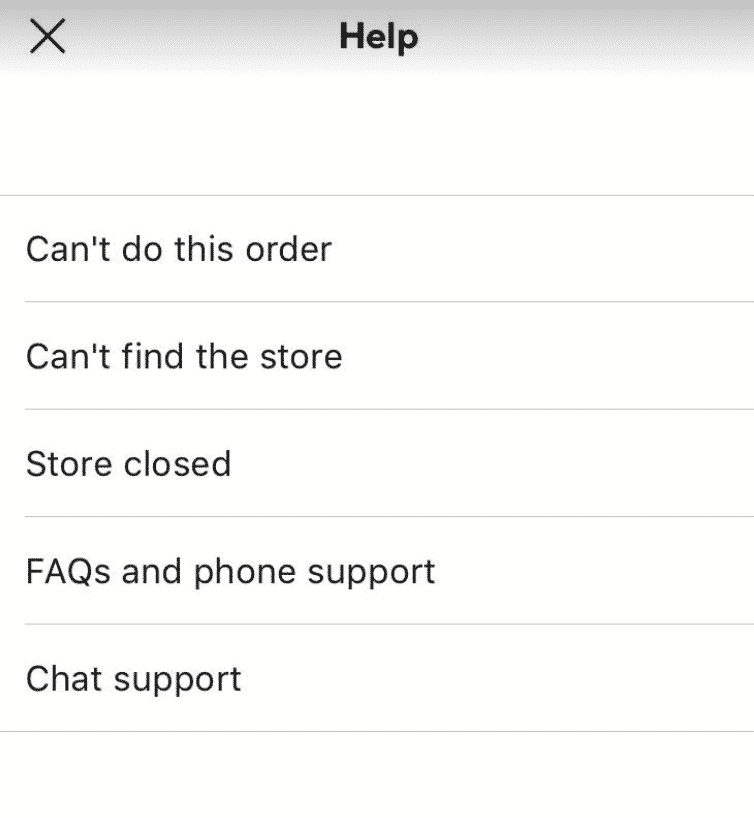
Task: Indicate you cannot locate the store
Action: pyautogui.click(x=185, y=356)
